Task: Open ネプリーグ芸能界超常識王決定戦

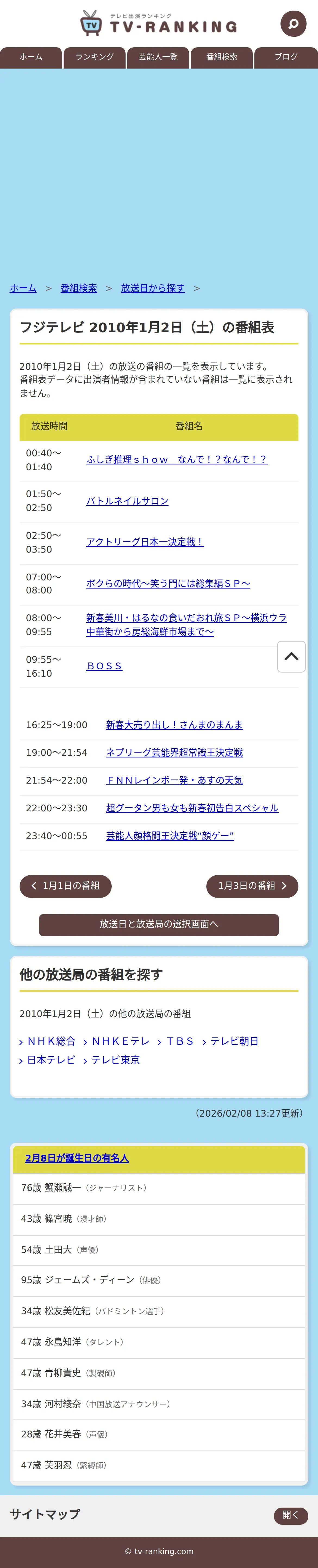Action: [x=174, y=752]
